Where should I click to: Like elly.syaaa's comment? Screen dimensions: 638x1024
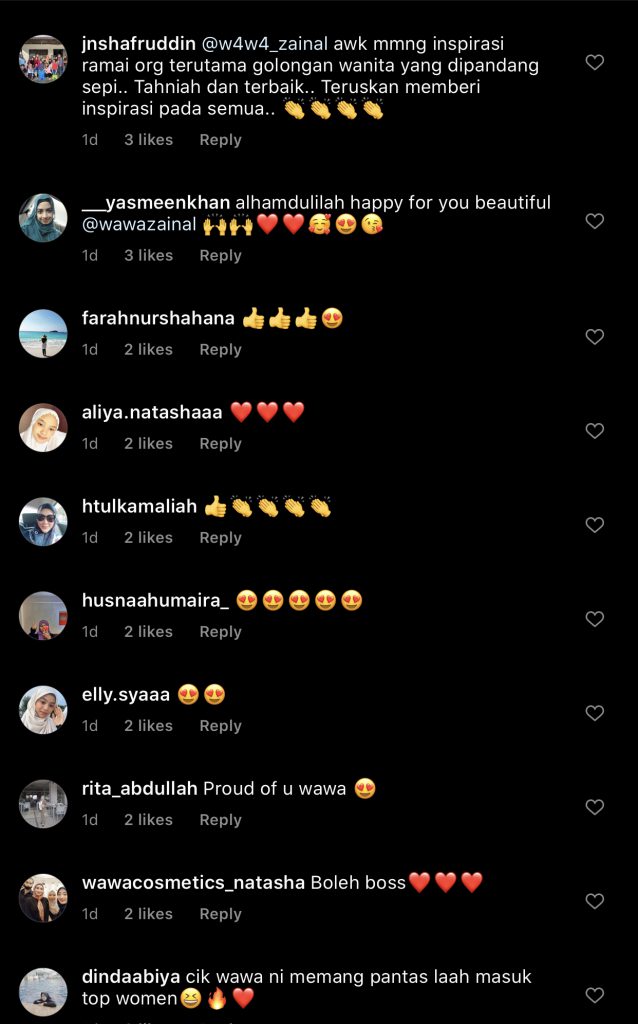pyautogui.click(x=594, y=713)
